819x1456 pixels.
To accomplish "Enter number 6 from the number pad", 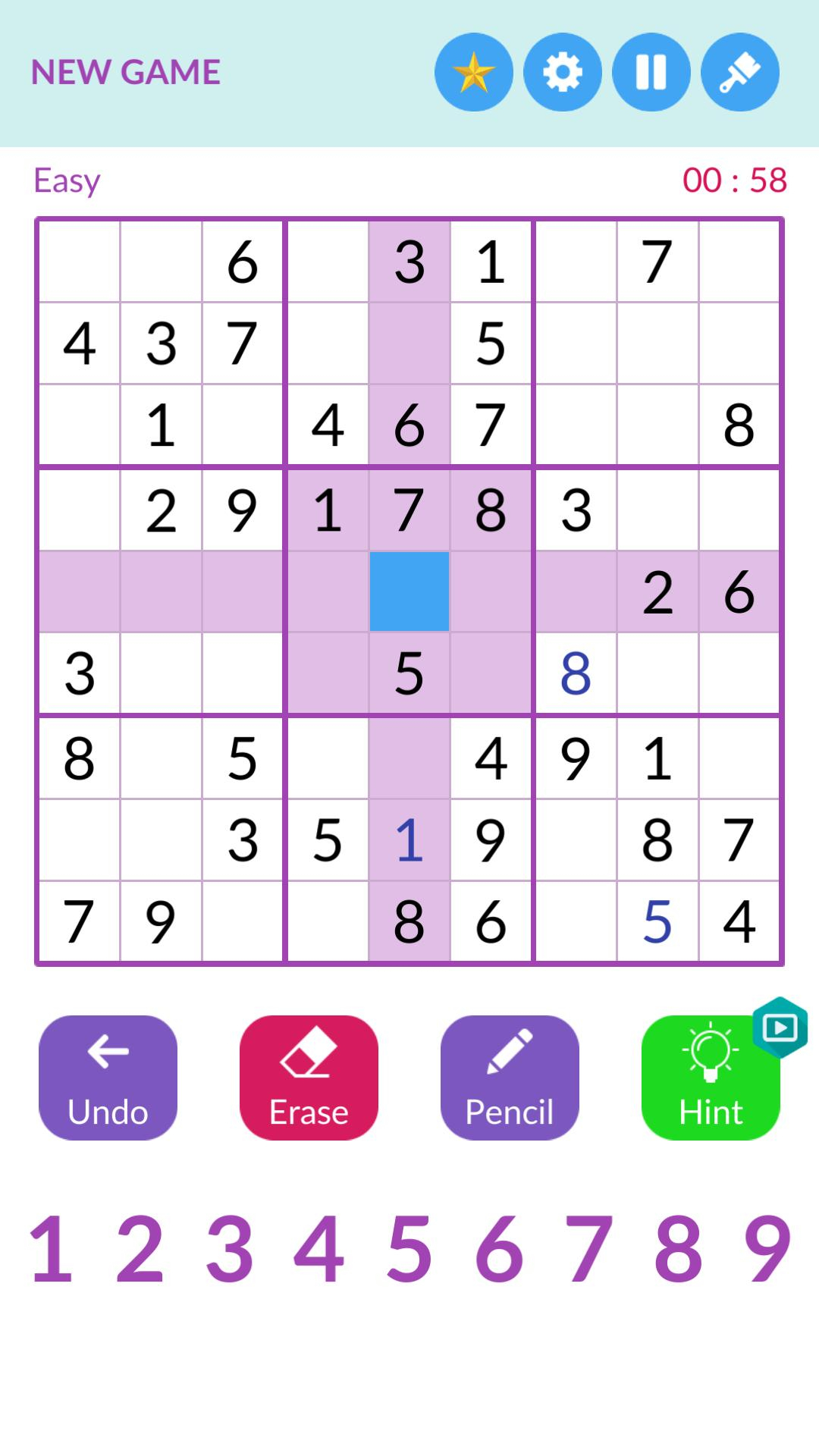I will pos(499,1248).
